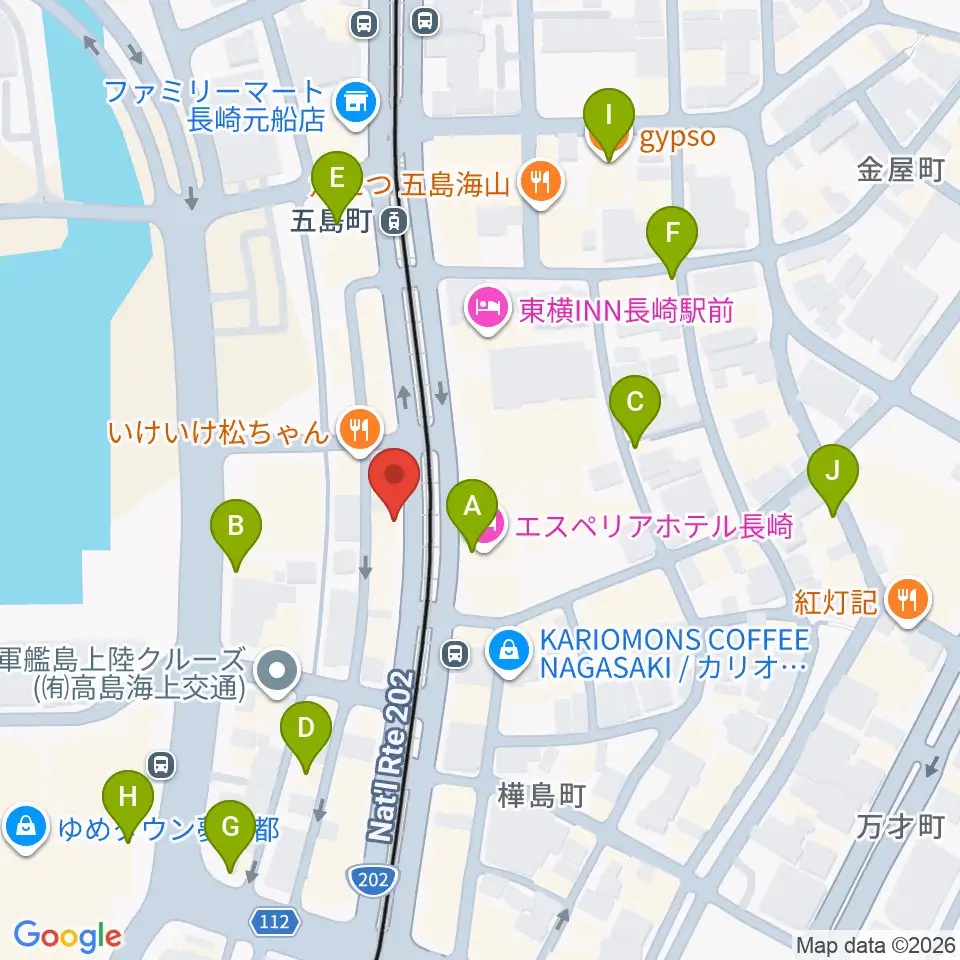Select いけいけ松ちゃん restaurant pin

point(361,432)
